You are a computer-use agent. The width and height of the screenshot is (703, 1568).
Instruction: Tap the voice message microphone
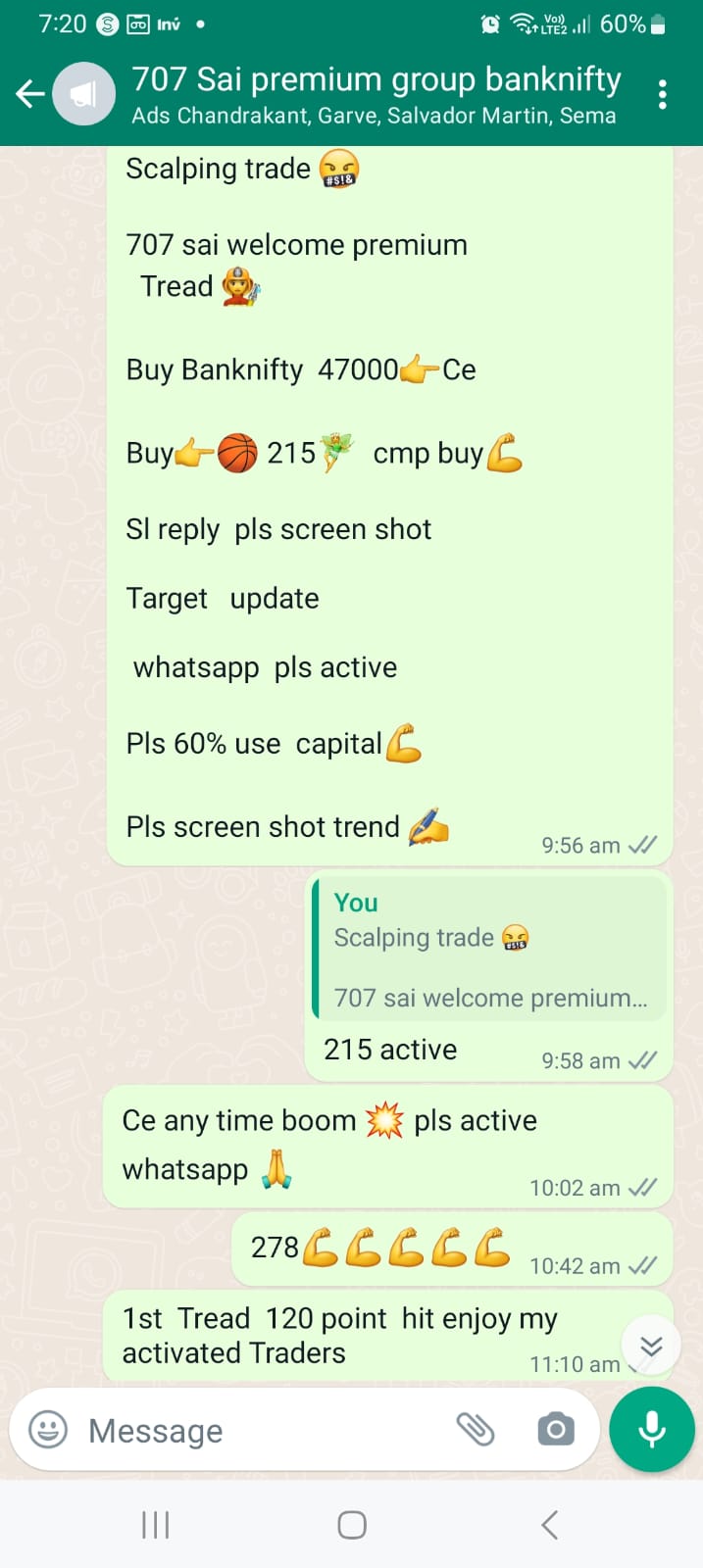pyautogui.click(x=651, y=1430)
